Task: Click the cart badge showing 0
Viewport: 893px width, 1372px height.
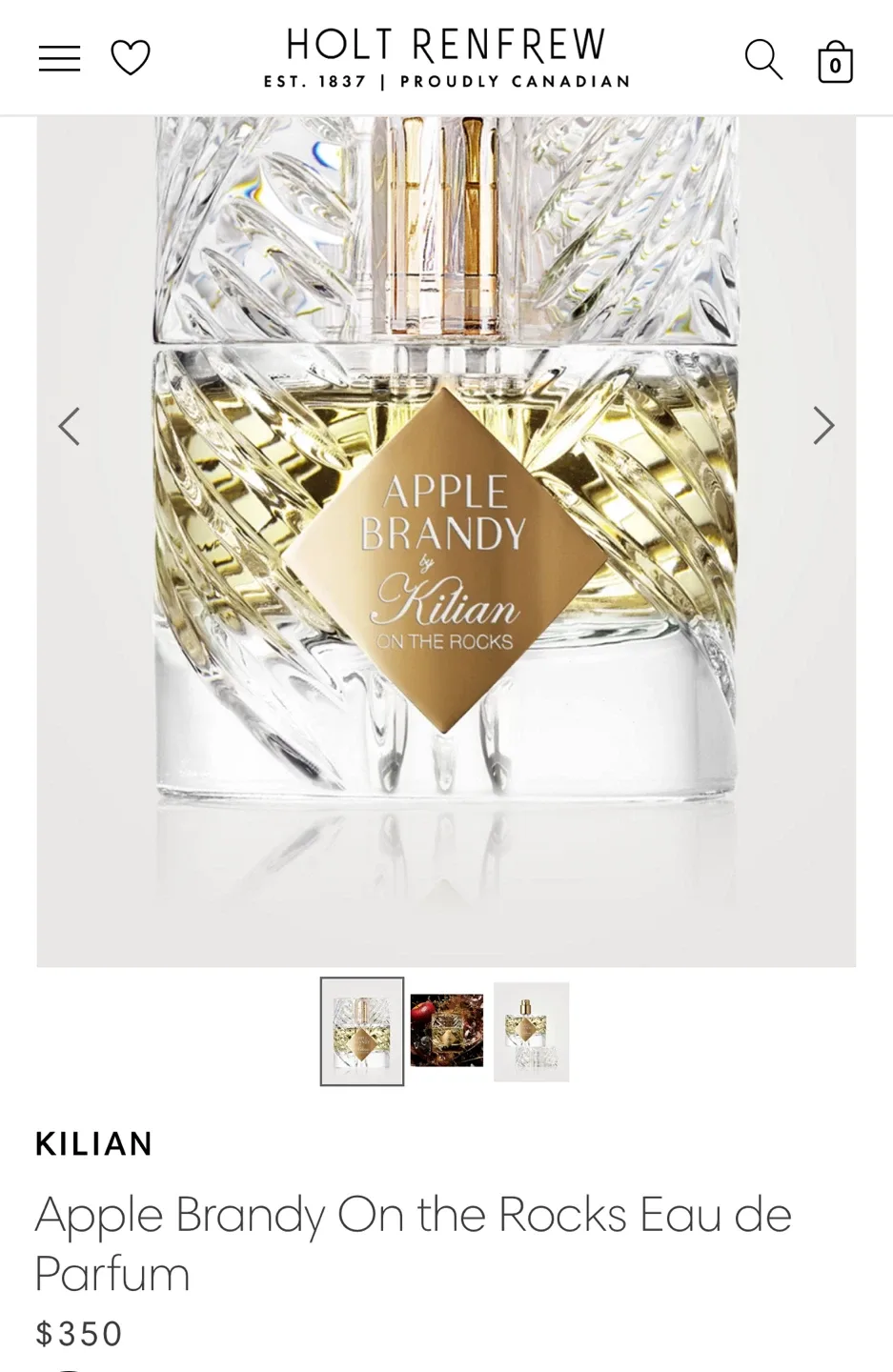Action: (835, 63)
